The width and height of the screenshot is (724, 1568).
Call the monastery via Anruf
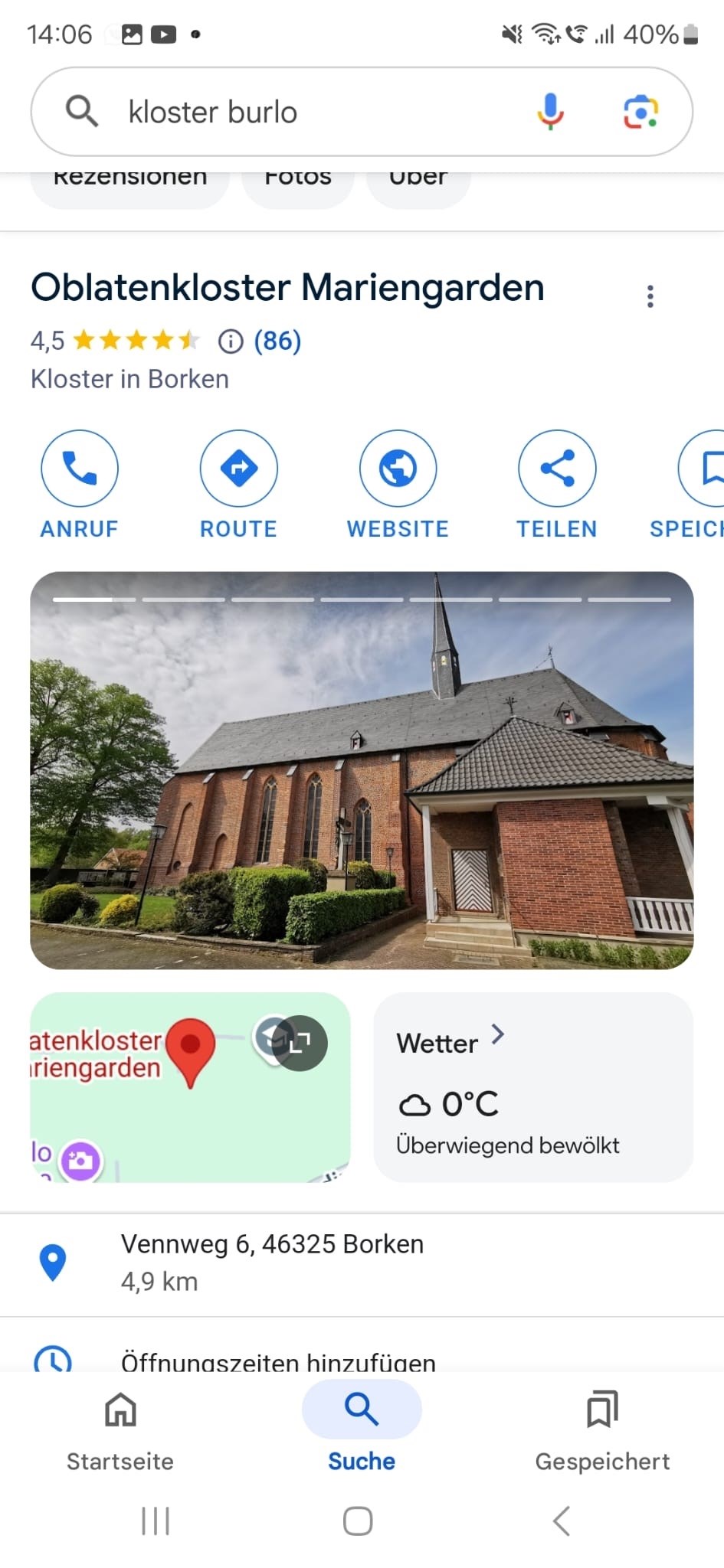coord(80,469)
